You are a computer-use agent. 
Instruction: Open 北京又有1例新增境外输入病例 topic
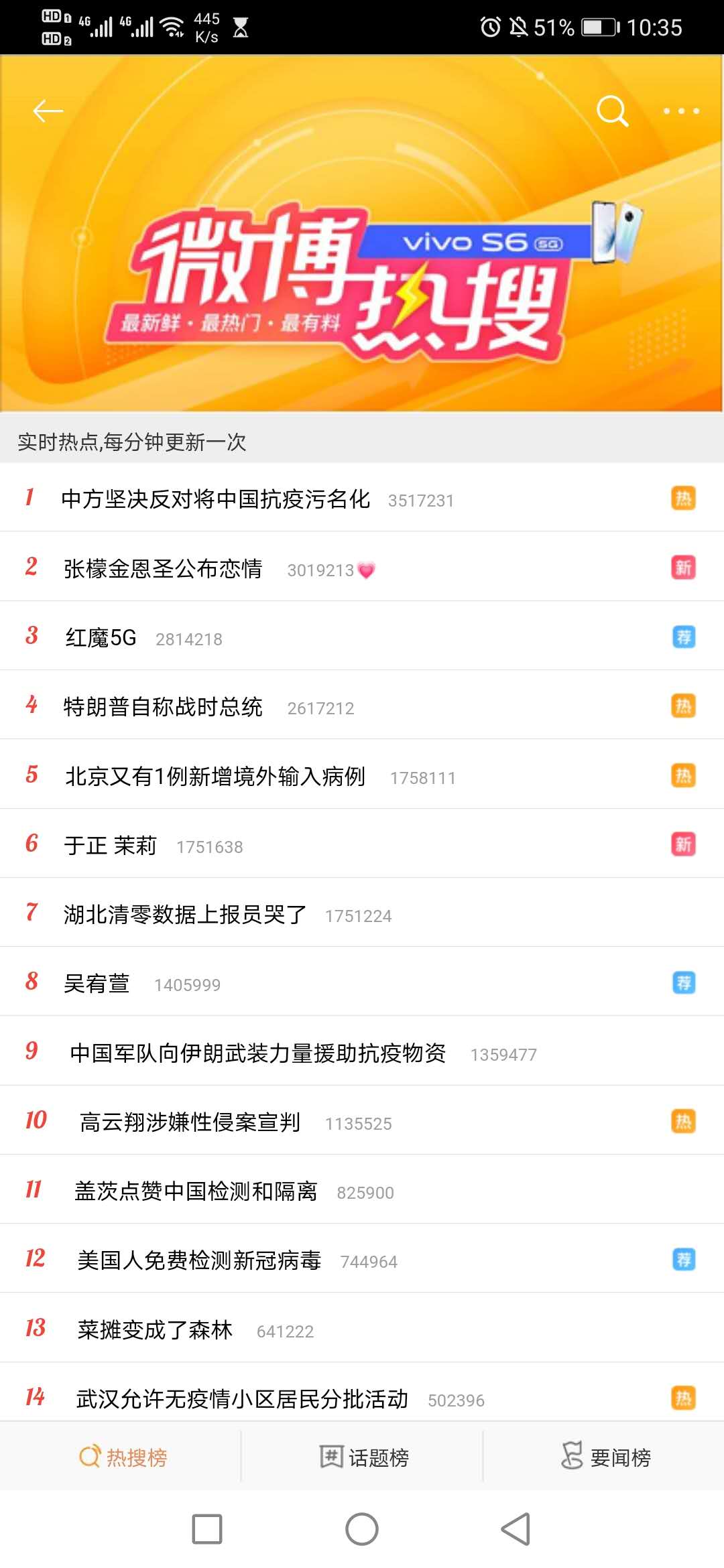215,777
